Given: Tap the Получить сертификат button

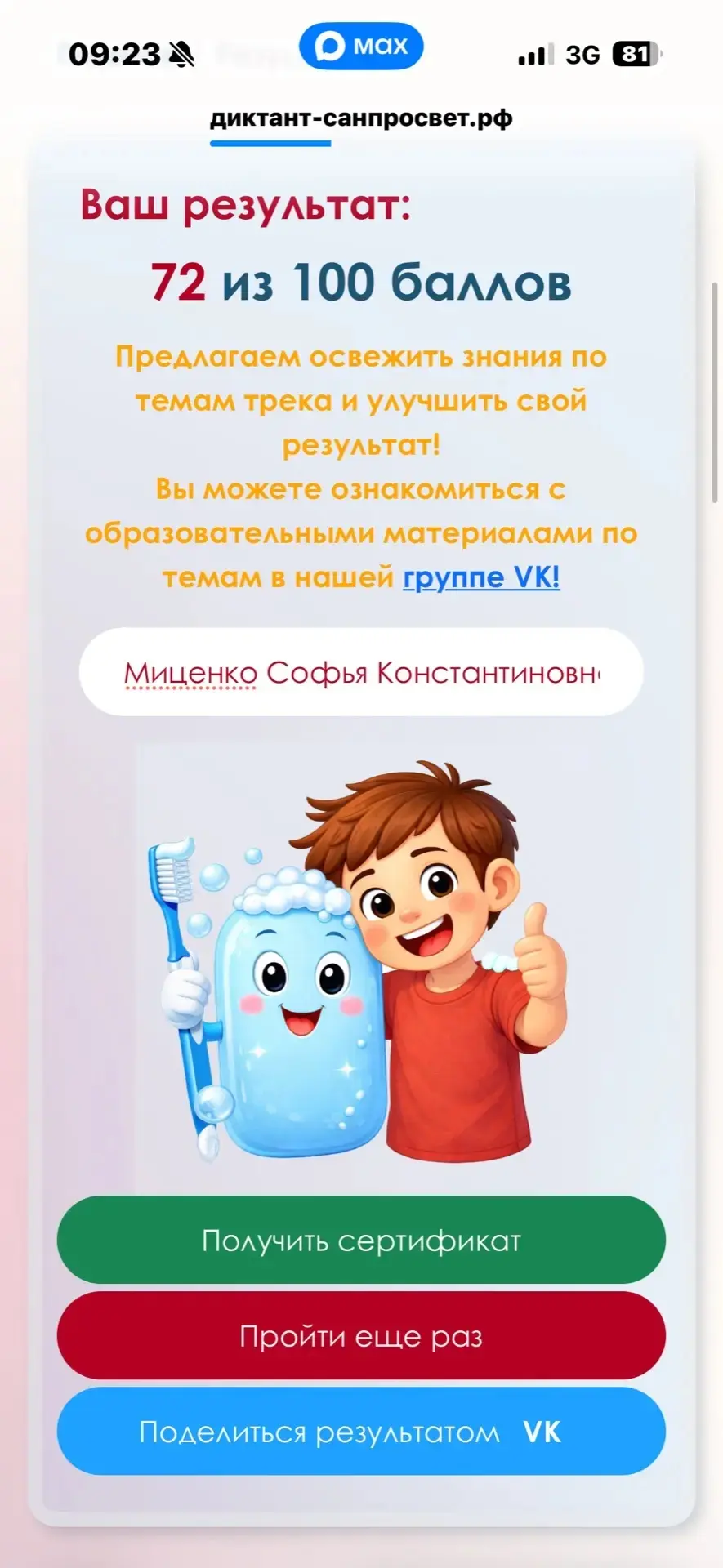Looking at the screenshot, I should click(x=361, y=1240).
